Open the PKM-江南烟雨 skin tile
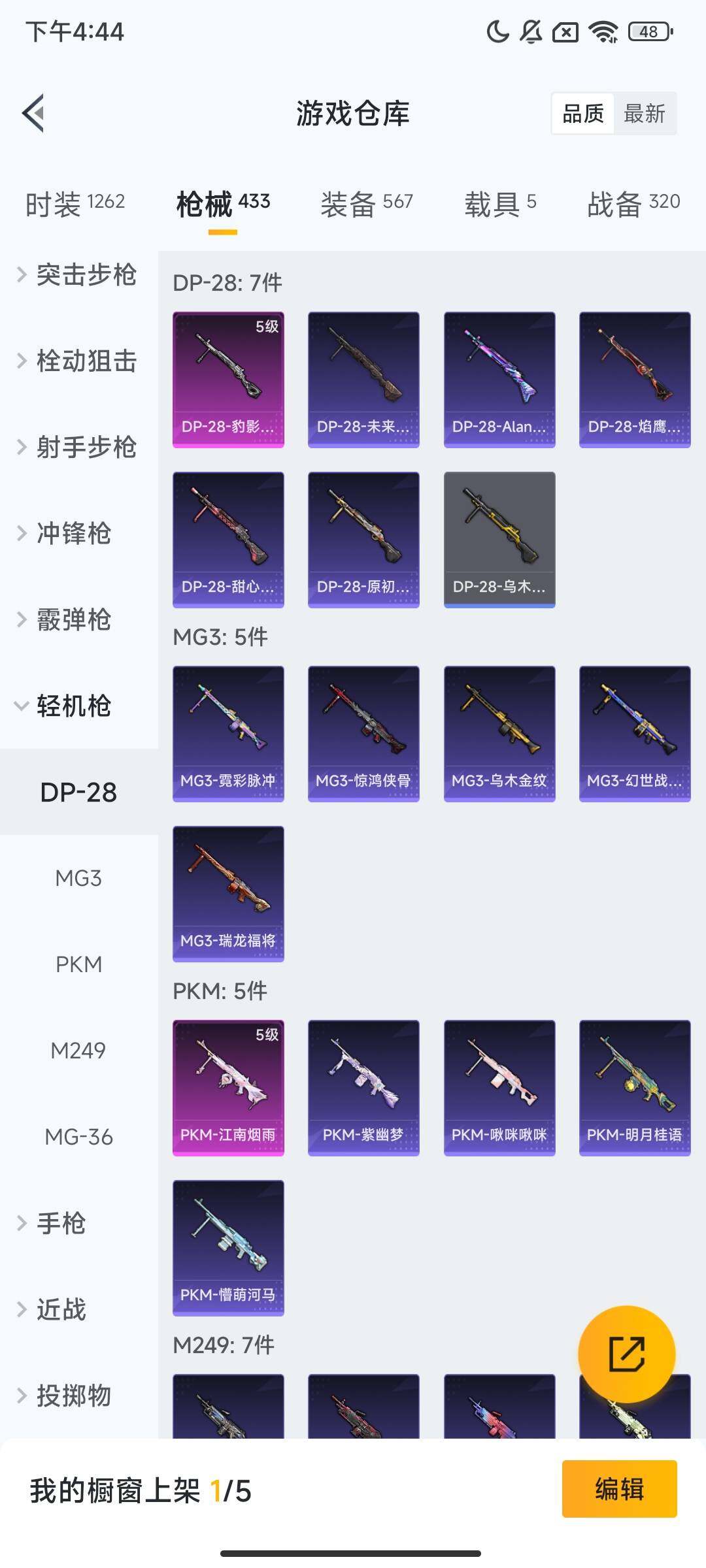Screen dimensions: 706x1568 point(228,1087)
